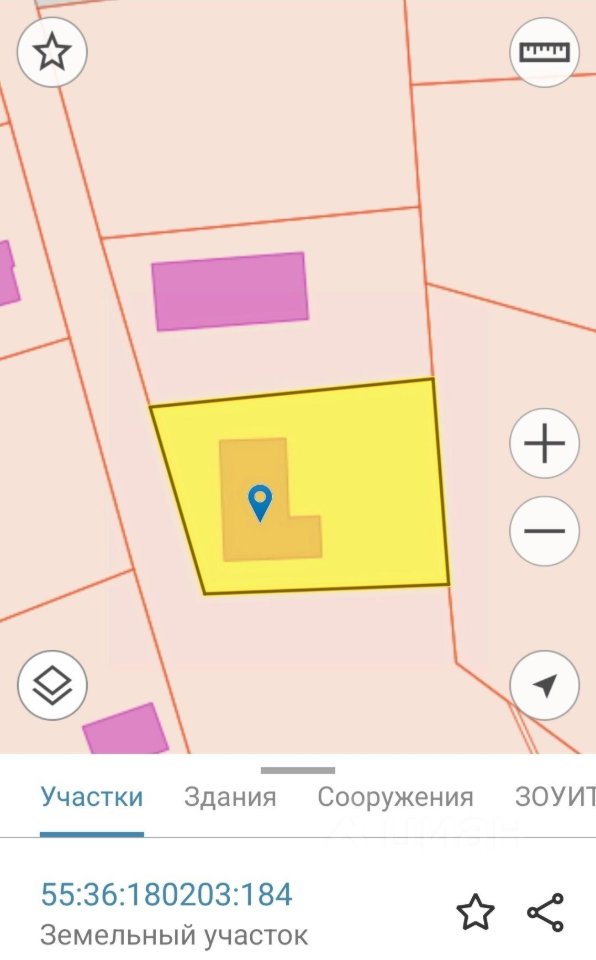Image resolution: width=596 pixels, height=960 pixels.
Task: Select the Участки tab
Action: (92, 797)
